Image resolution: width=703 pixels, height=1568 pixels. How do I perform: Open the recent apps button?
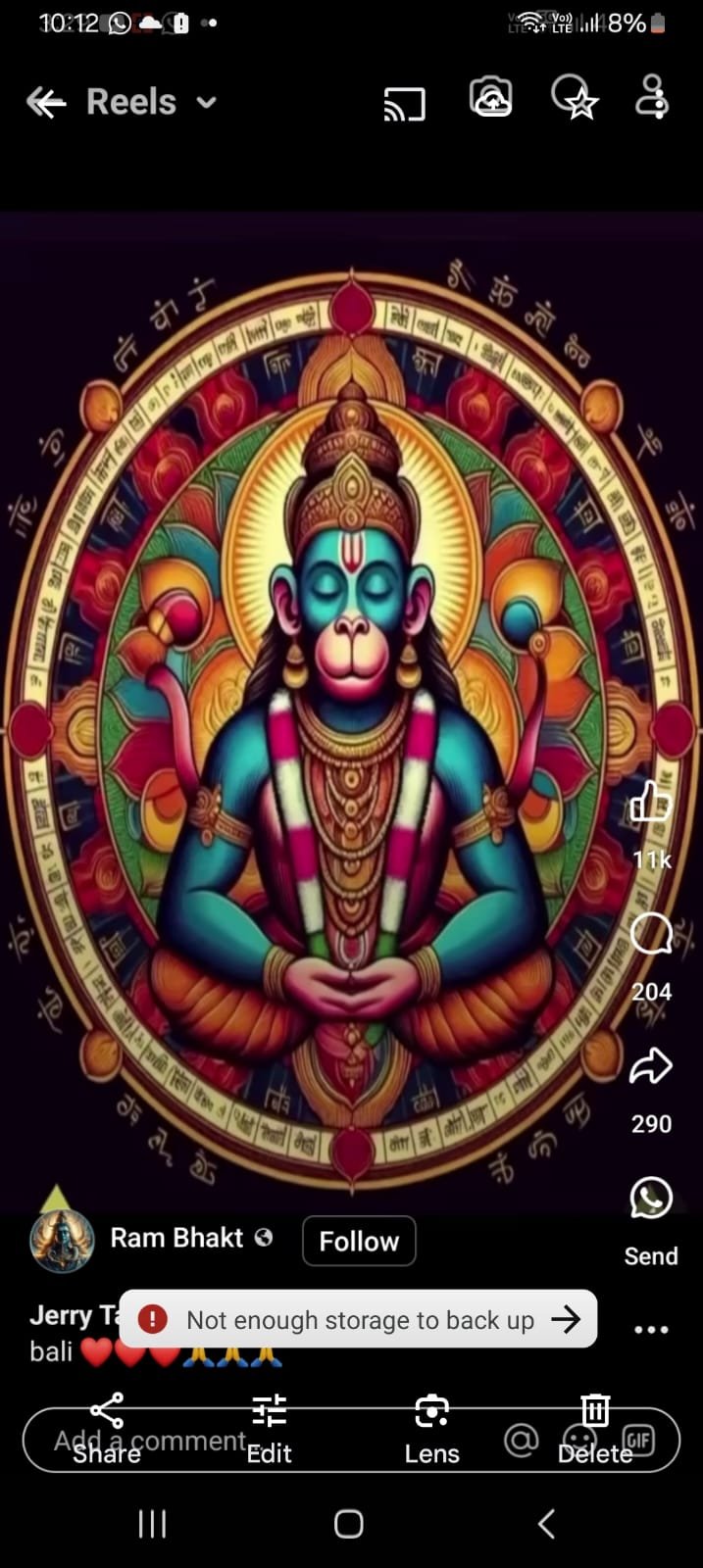point(152,1524)
